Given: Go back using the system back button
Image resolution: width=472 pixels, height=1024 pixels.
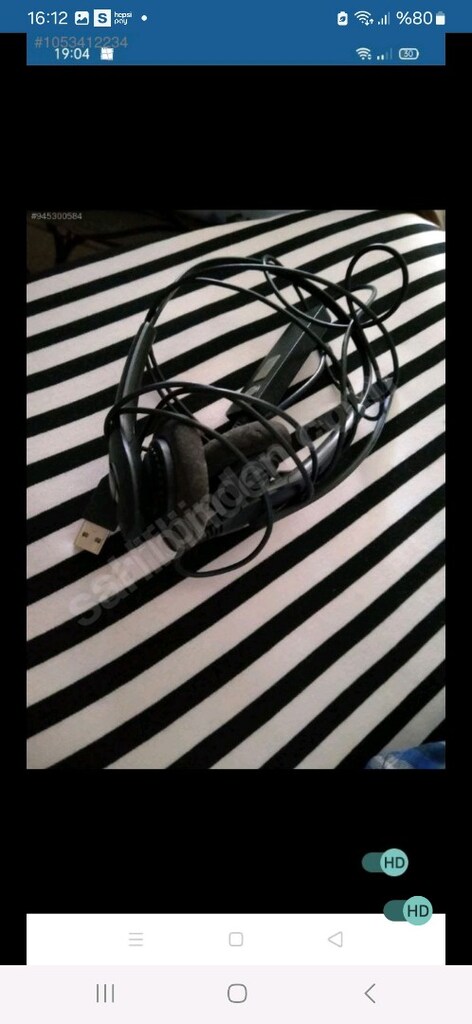Looking at the screenshot, I should (370, 993).
